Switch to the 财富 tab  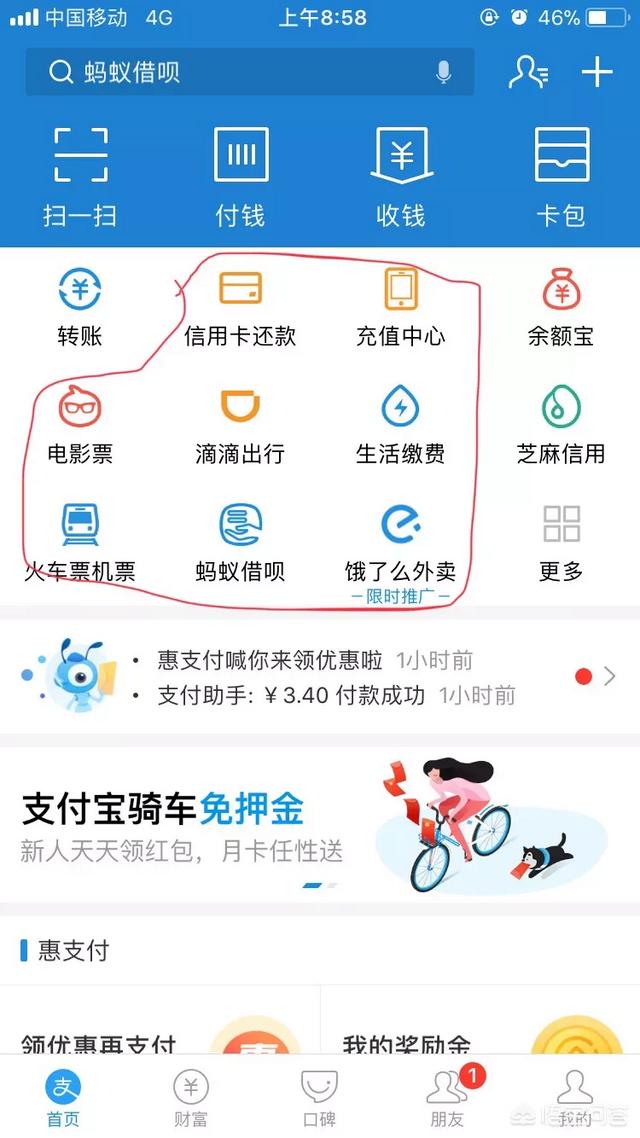191,1098
